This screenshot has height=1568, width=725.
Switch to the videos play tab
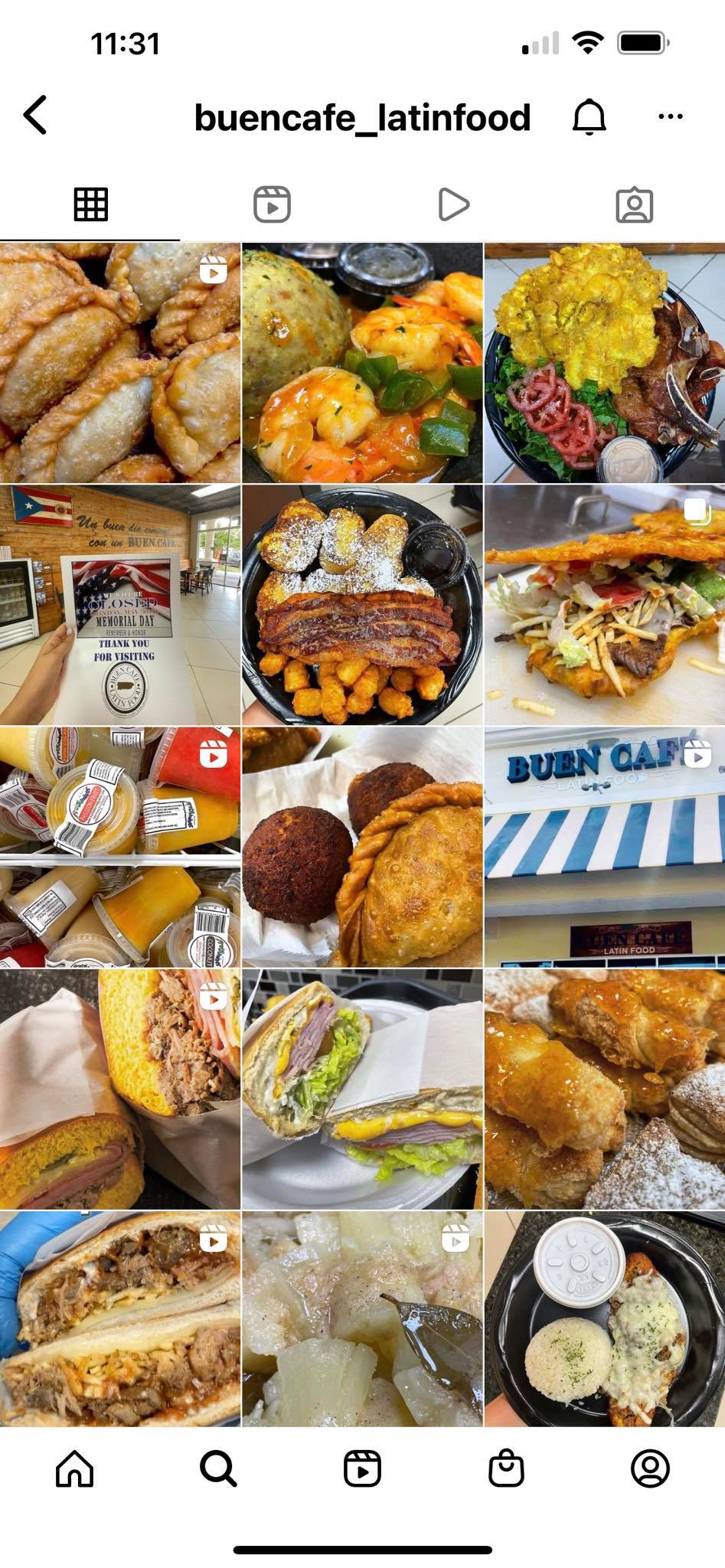tap(453, 204)
